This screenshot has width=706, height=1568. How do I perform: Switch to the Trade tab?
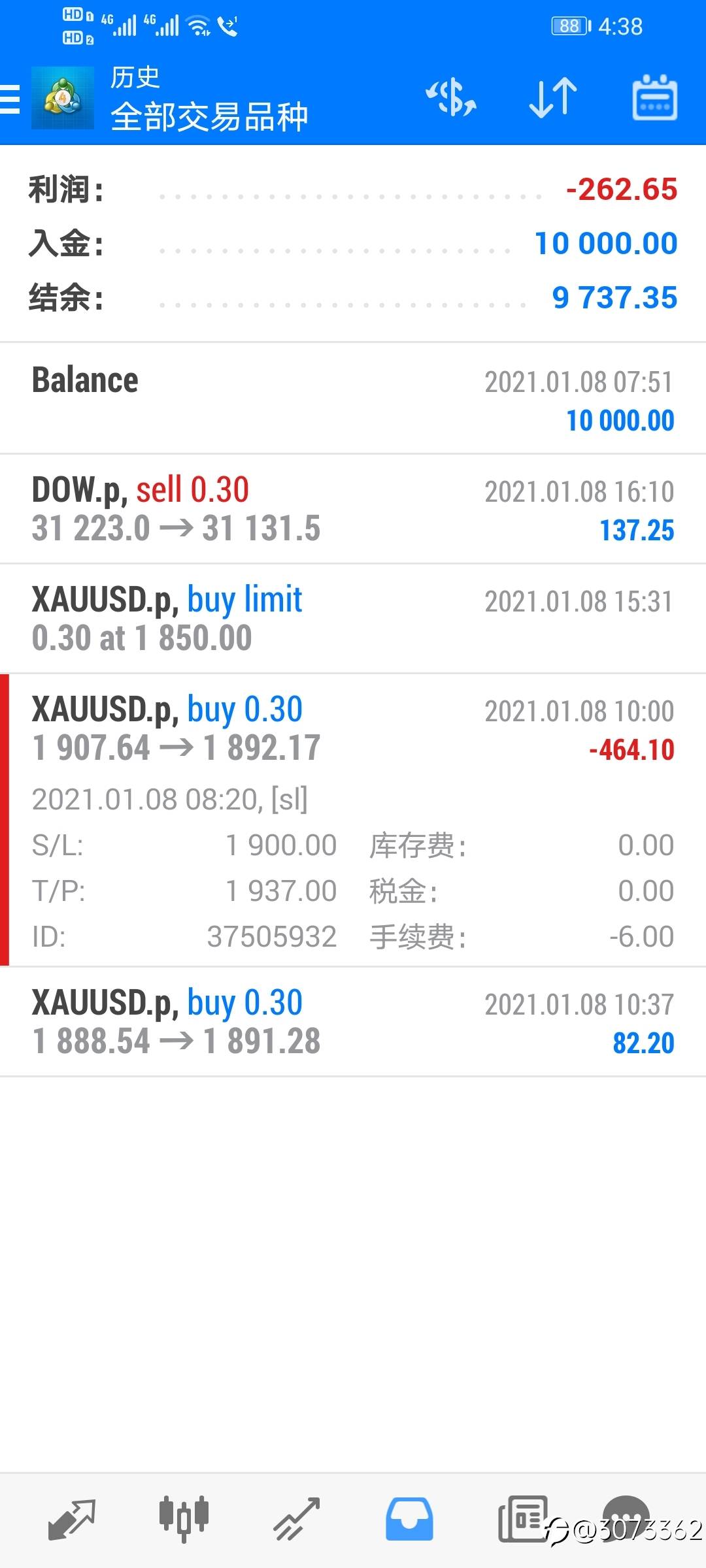(296, 1518)
